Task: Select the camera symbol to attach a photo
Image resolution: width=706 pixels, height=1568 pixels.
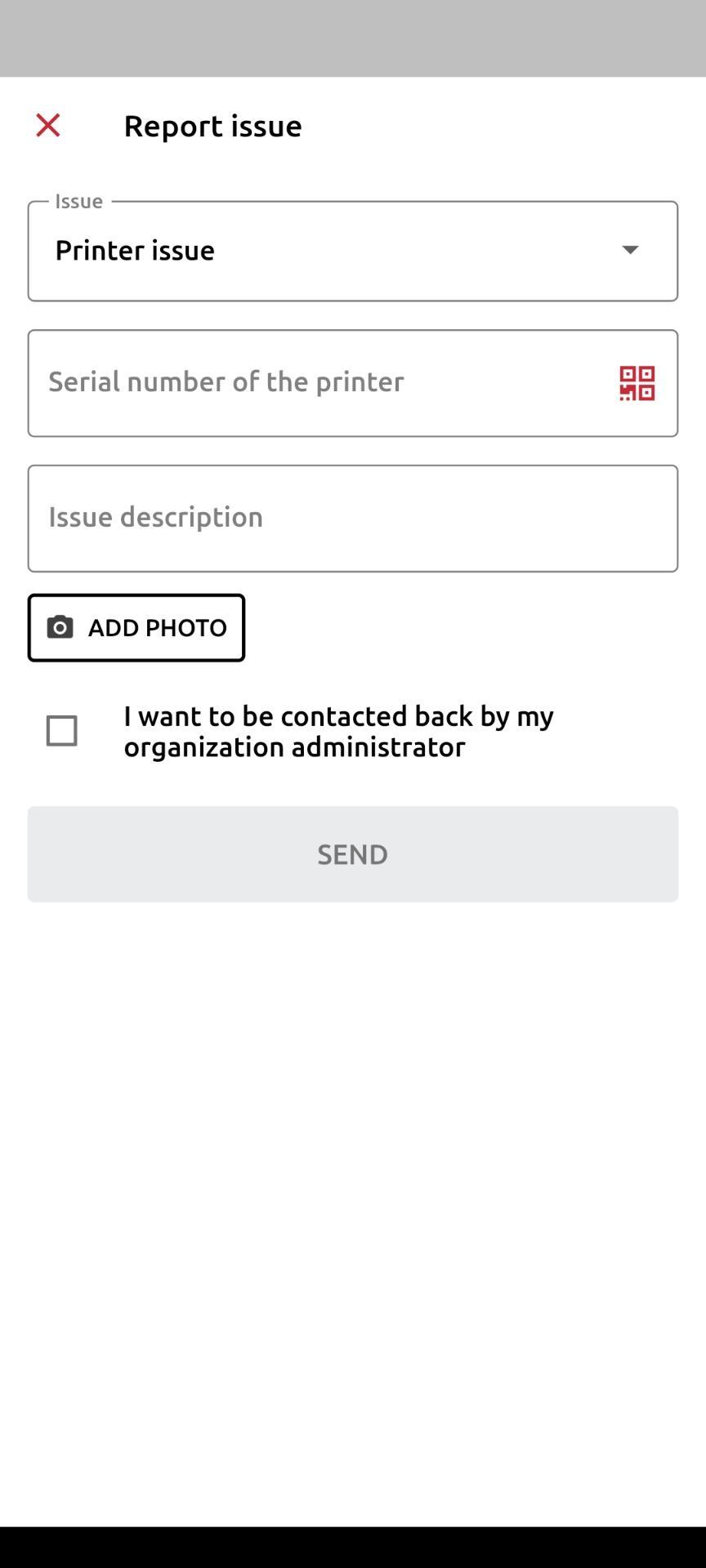Action: pyautogui.click(x=58, y=626)
